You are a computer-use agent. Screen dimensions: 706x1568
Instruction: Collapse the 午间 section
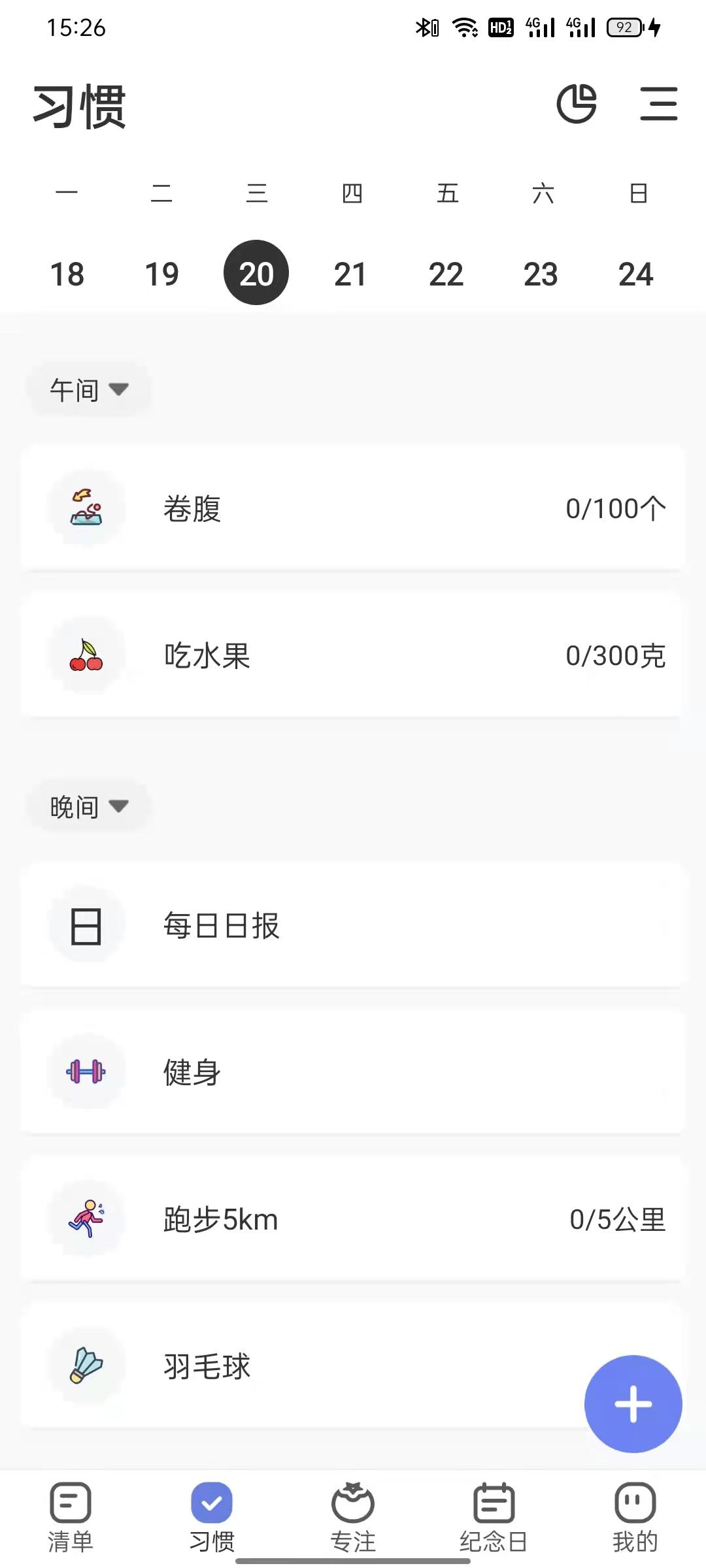click(88, 390)
